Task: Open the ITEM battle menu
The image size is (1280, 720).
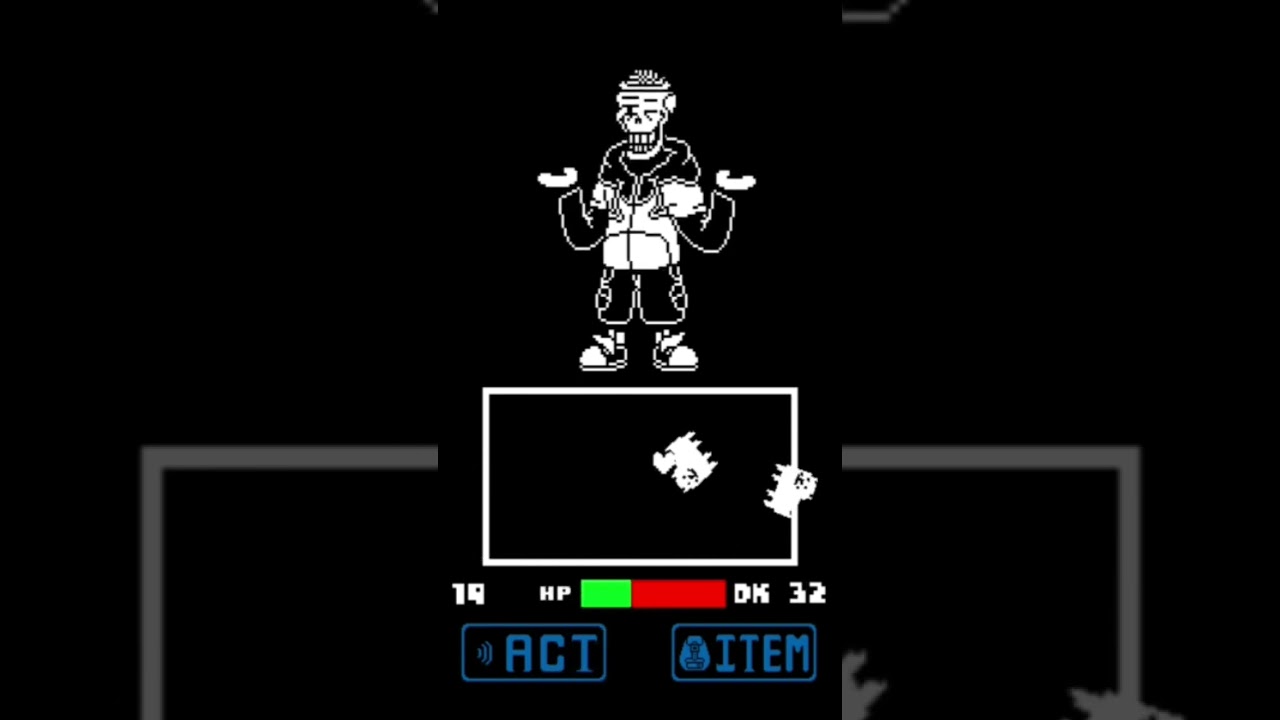Action: (744, 653)
